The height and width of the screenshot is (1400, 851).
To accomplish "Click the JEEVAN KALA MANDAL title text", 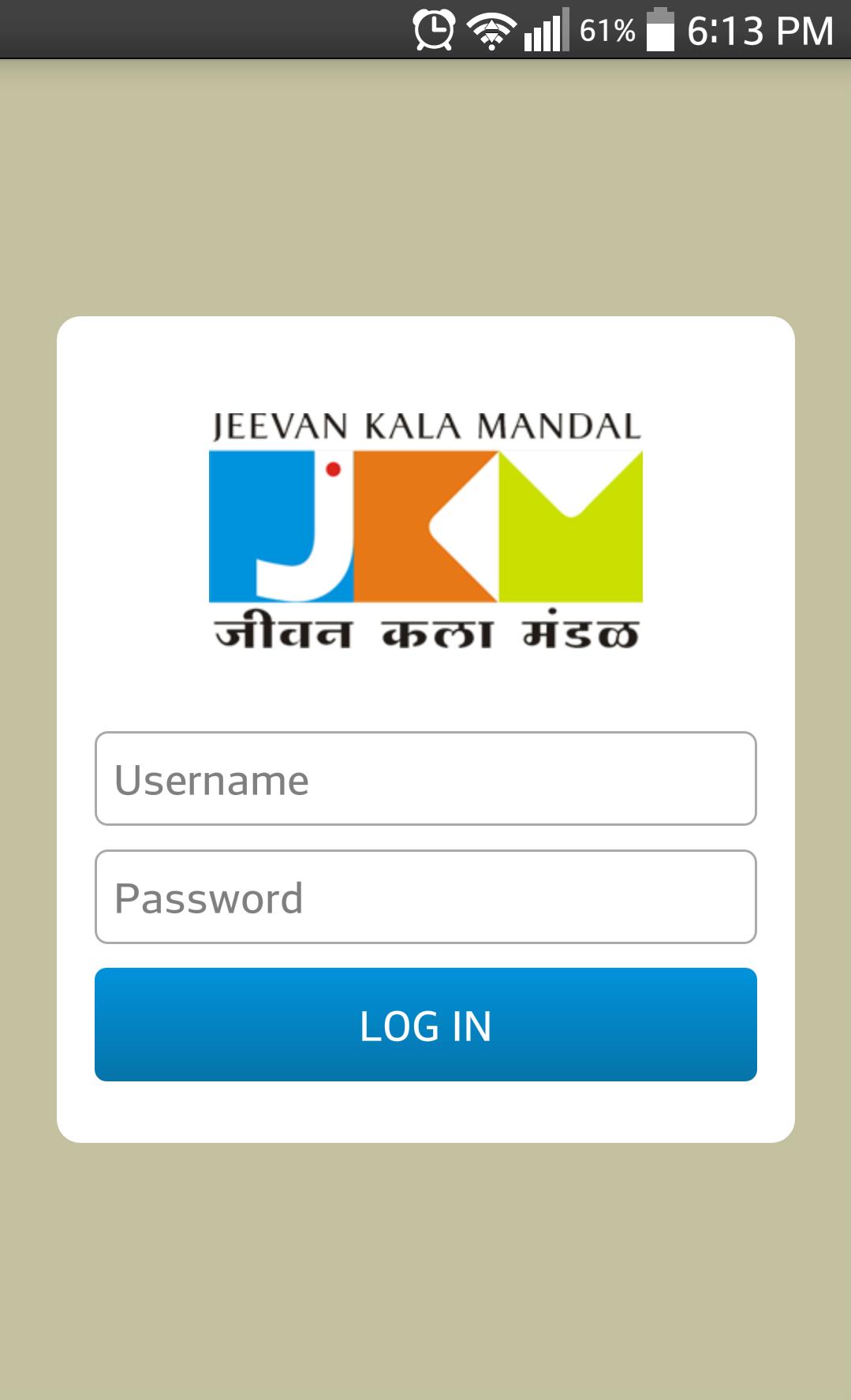I will click(426, 424).
